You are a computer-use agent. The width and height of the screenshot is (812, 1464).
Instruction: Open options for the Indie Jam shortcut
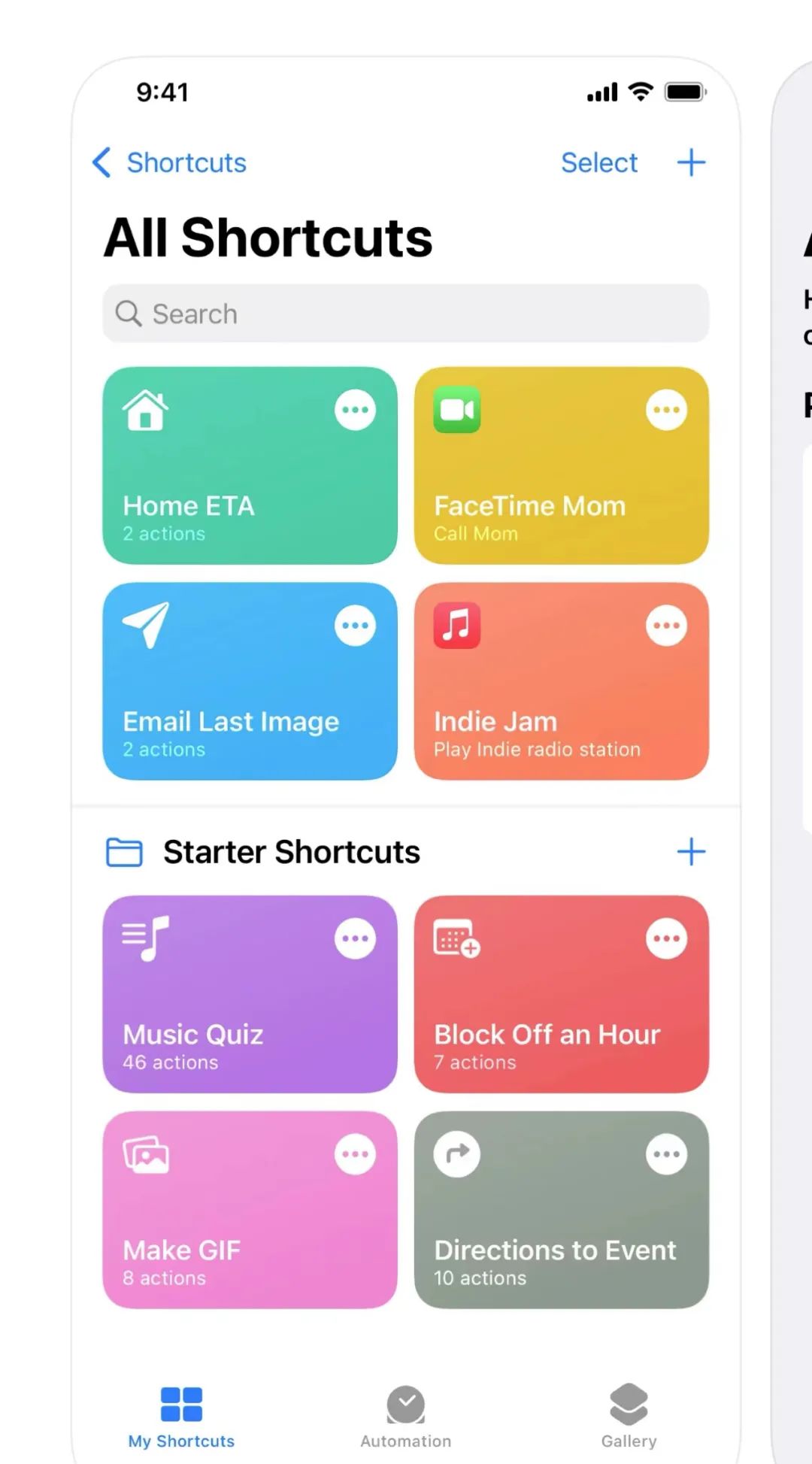click(x=666, y=625)
